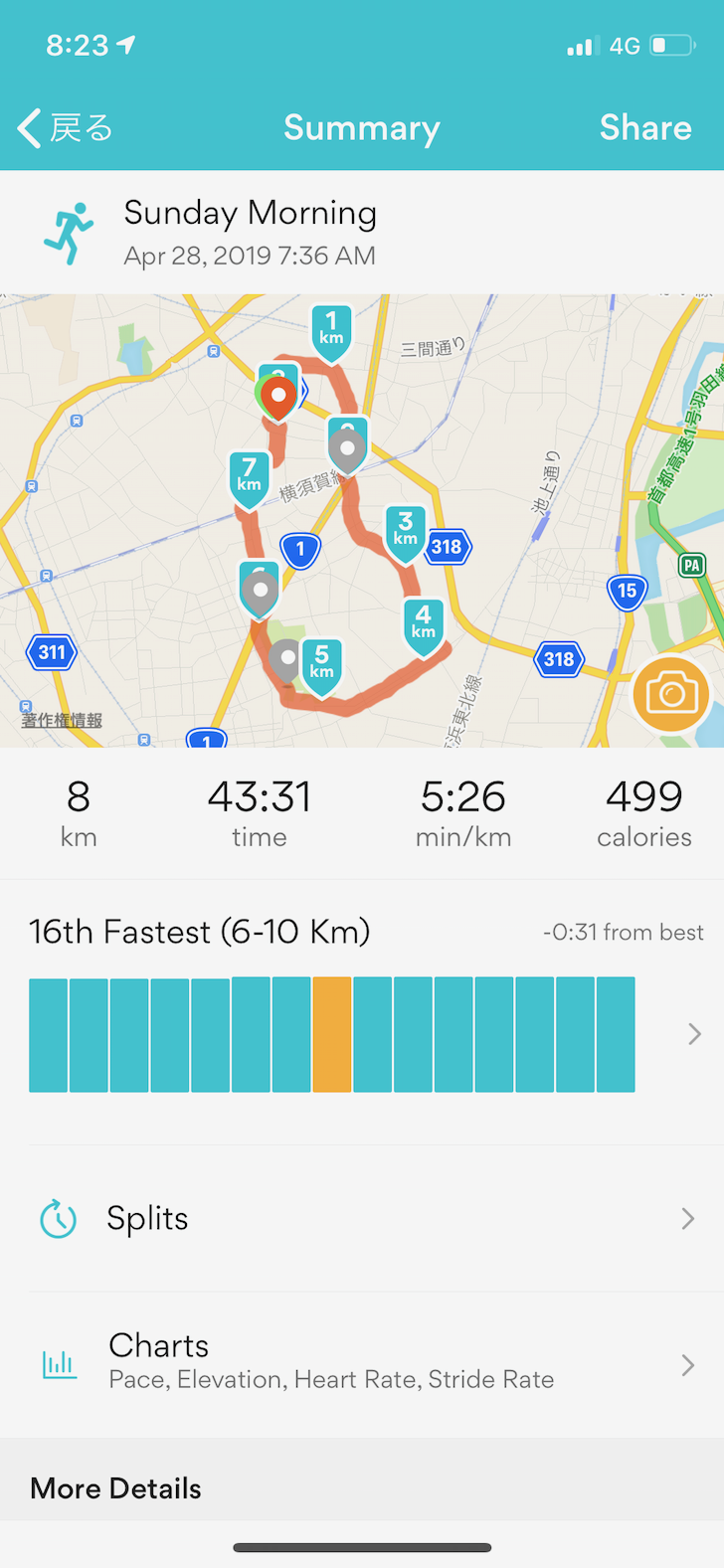Add a photo with the camera button

click(671, 693)
